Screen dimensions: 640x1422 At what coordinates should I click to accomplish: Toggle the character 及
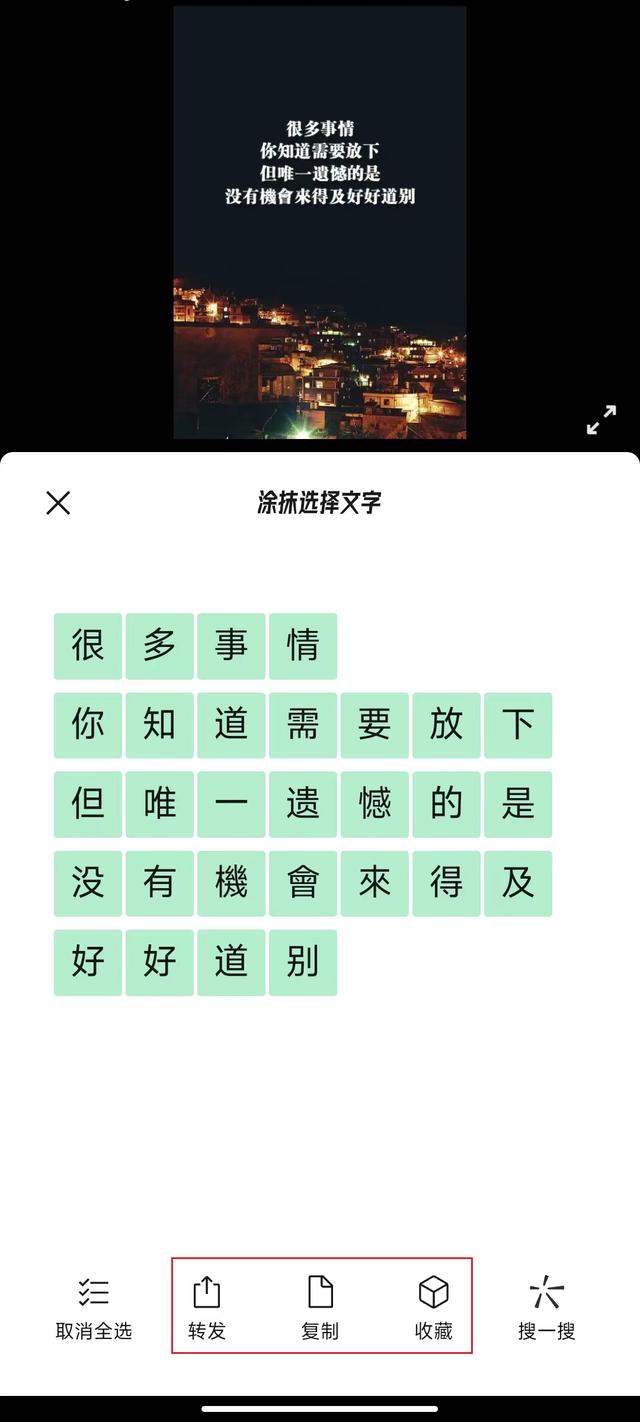click(518, 883)
